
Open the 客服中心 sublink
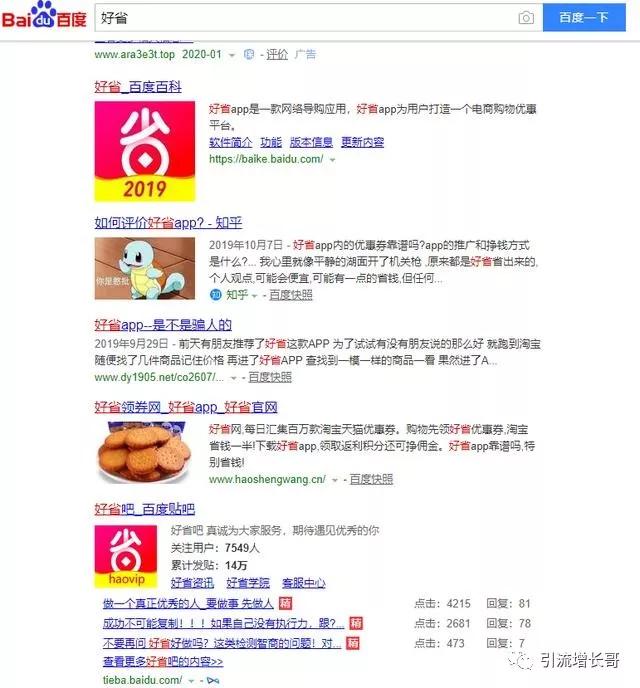pos(303,582)
